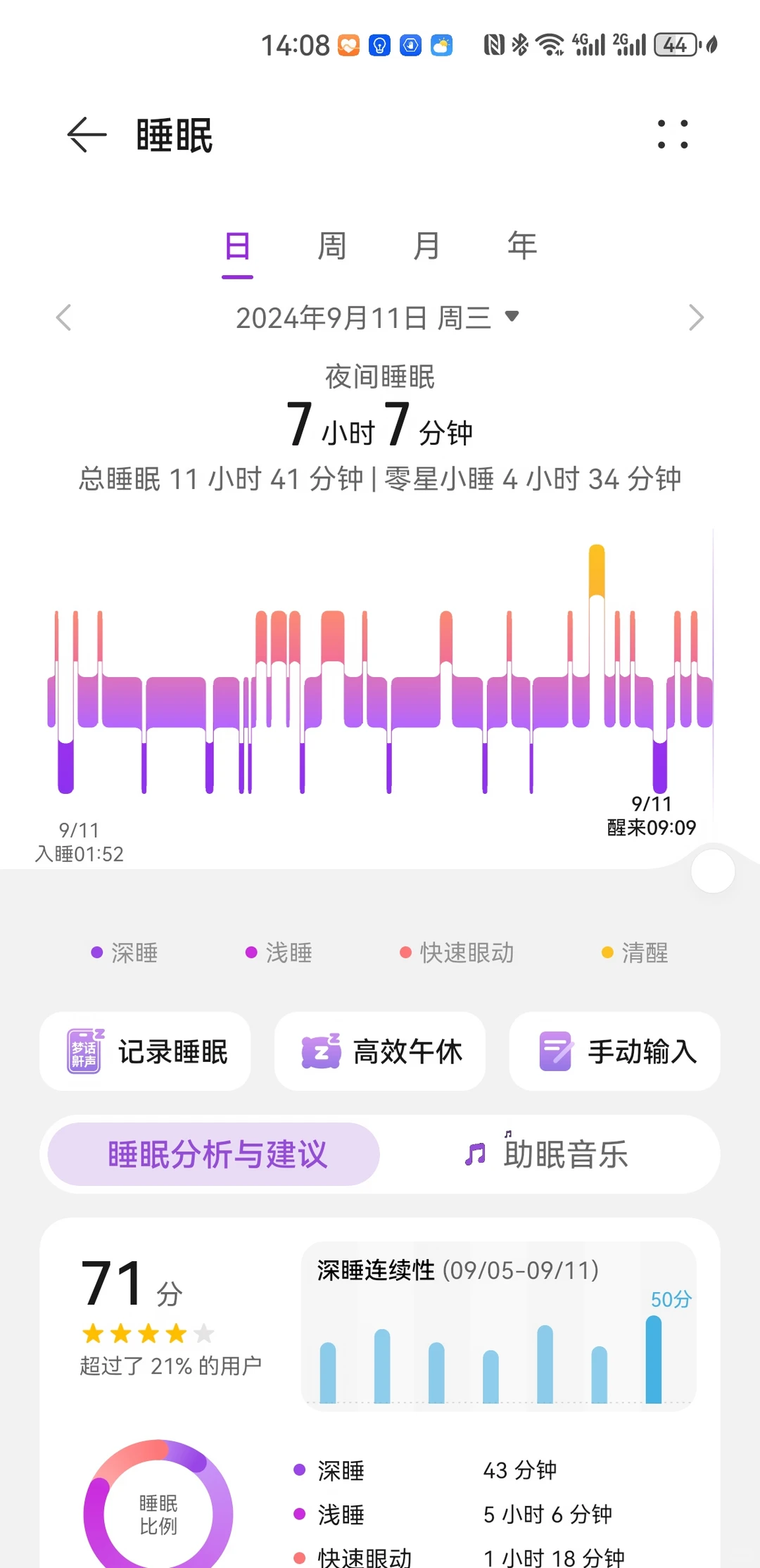
Task: Open 手动输入 to enter sleep manually
Action: click(614, 1051)
